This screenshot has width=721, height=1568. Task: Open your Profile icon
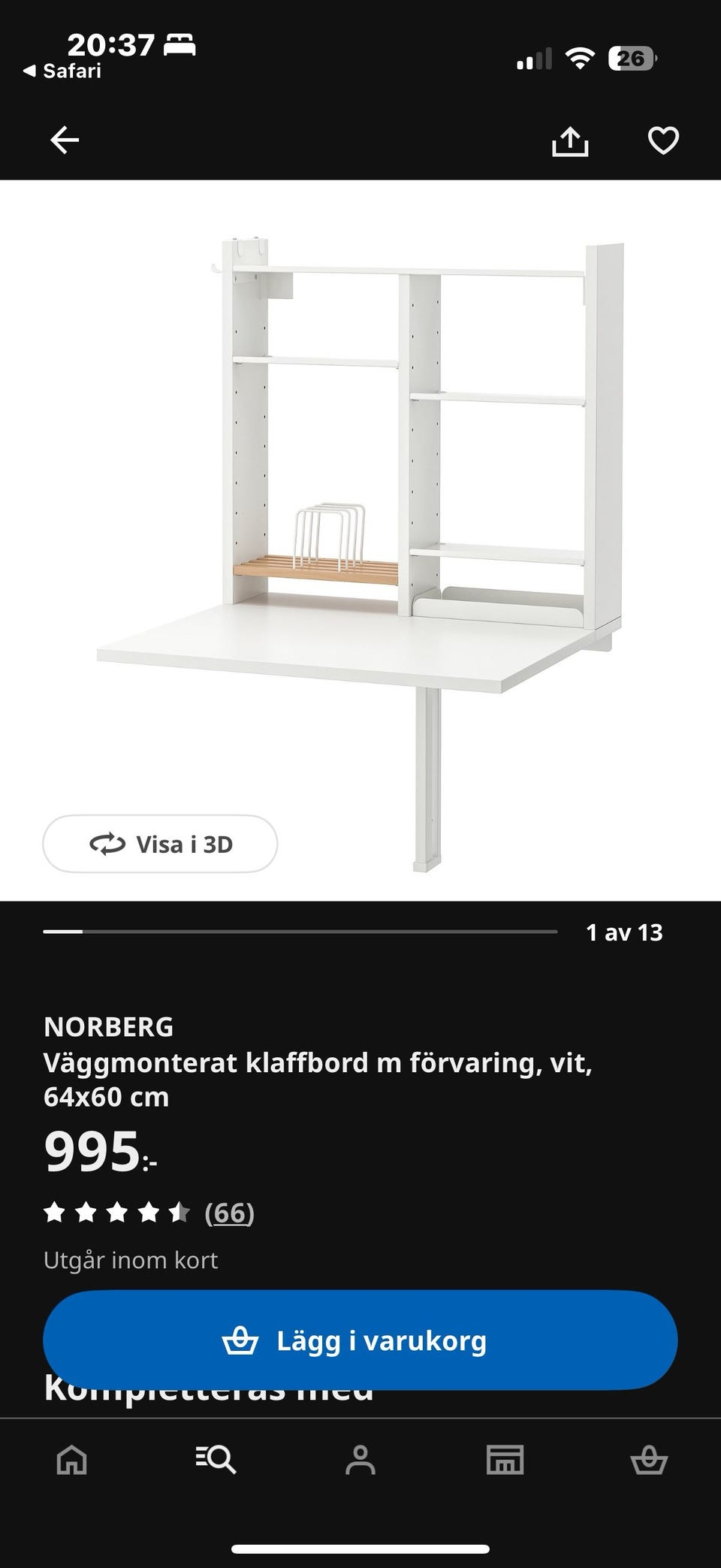click(x=360, y=1460)
